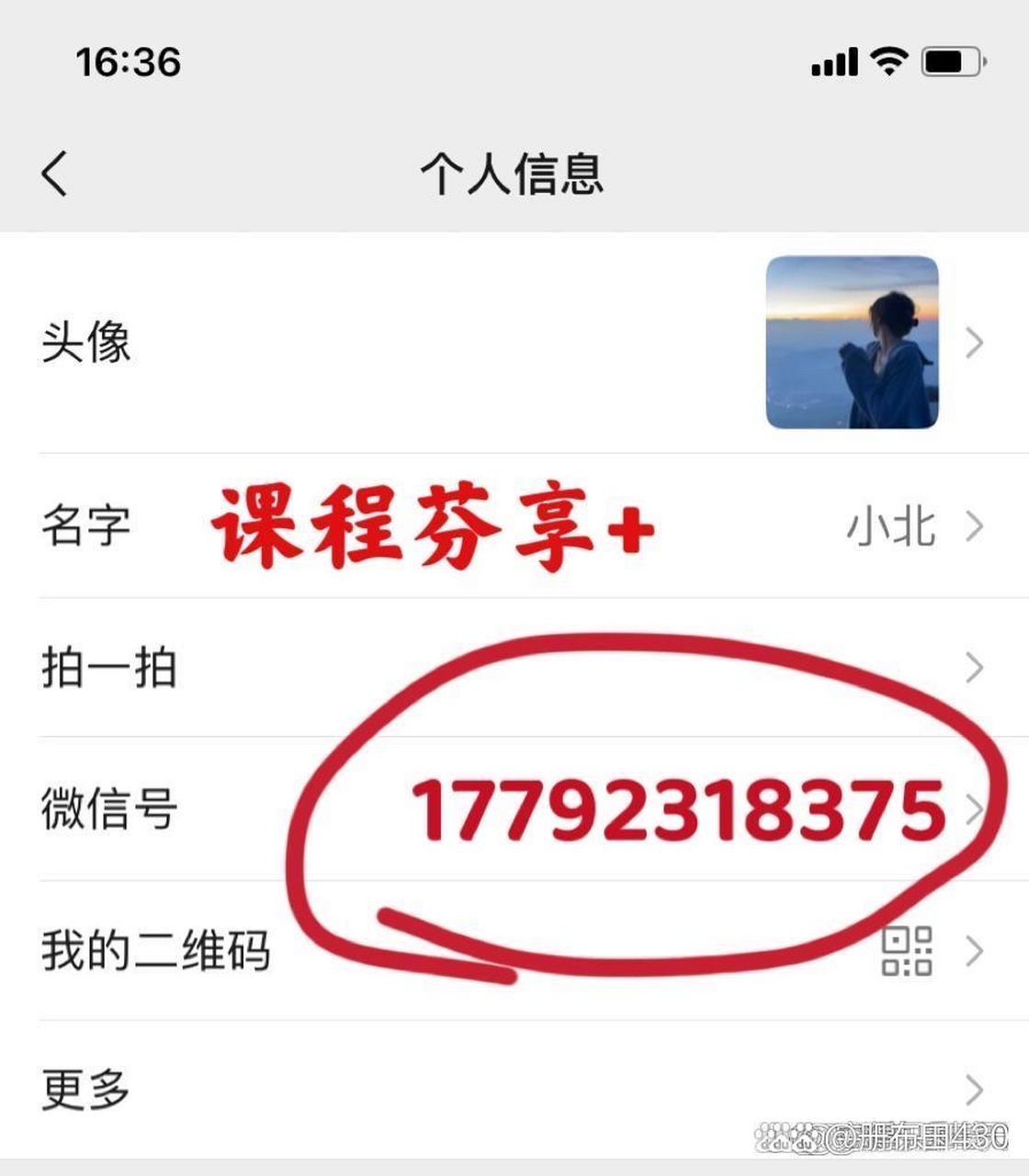Expand the 微信号 row via its chevron
The width and height of the screenshot is (1029, 1176).
click(976, 810)
